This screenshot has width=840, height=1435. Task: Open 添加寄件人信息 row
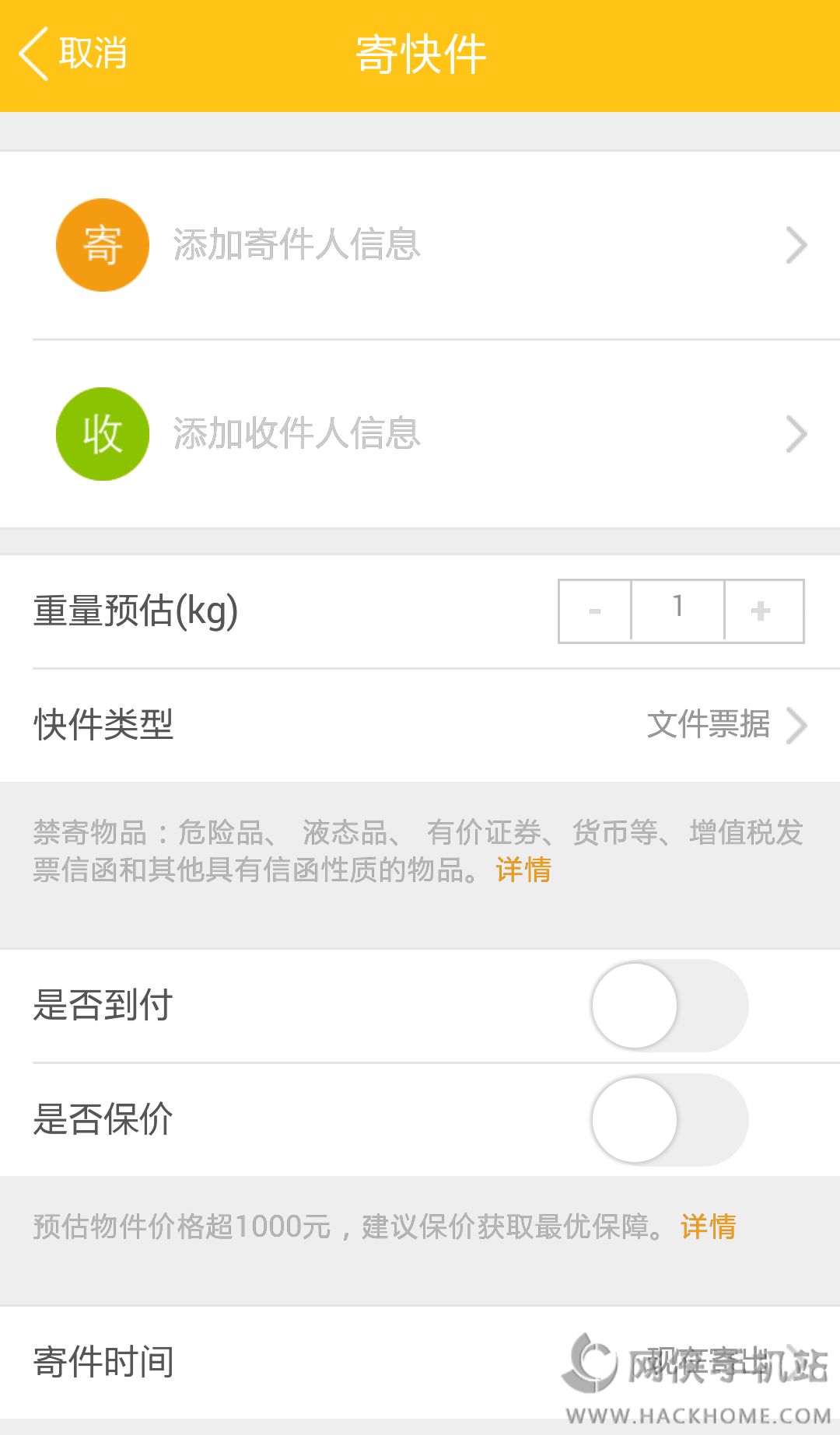(420, 245)
